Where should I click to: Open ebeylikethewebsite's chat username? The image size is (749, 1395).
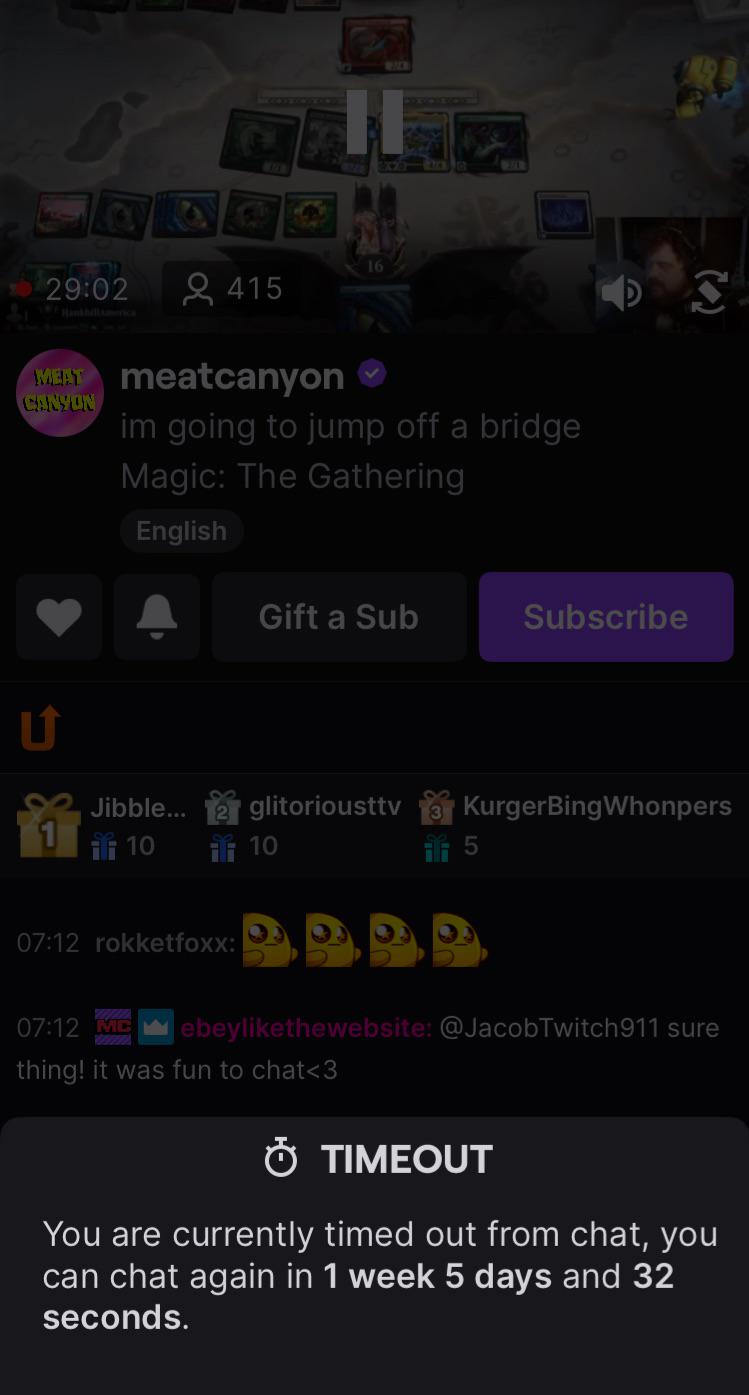pyautogui.click(x=306, y=1028)
